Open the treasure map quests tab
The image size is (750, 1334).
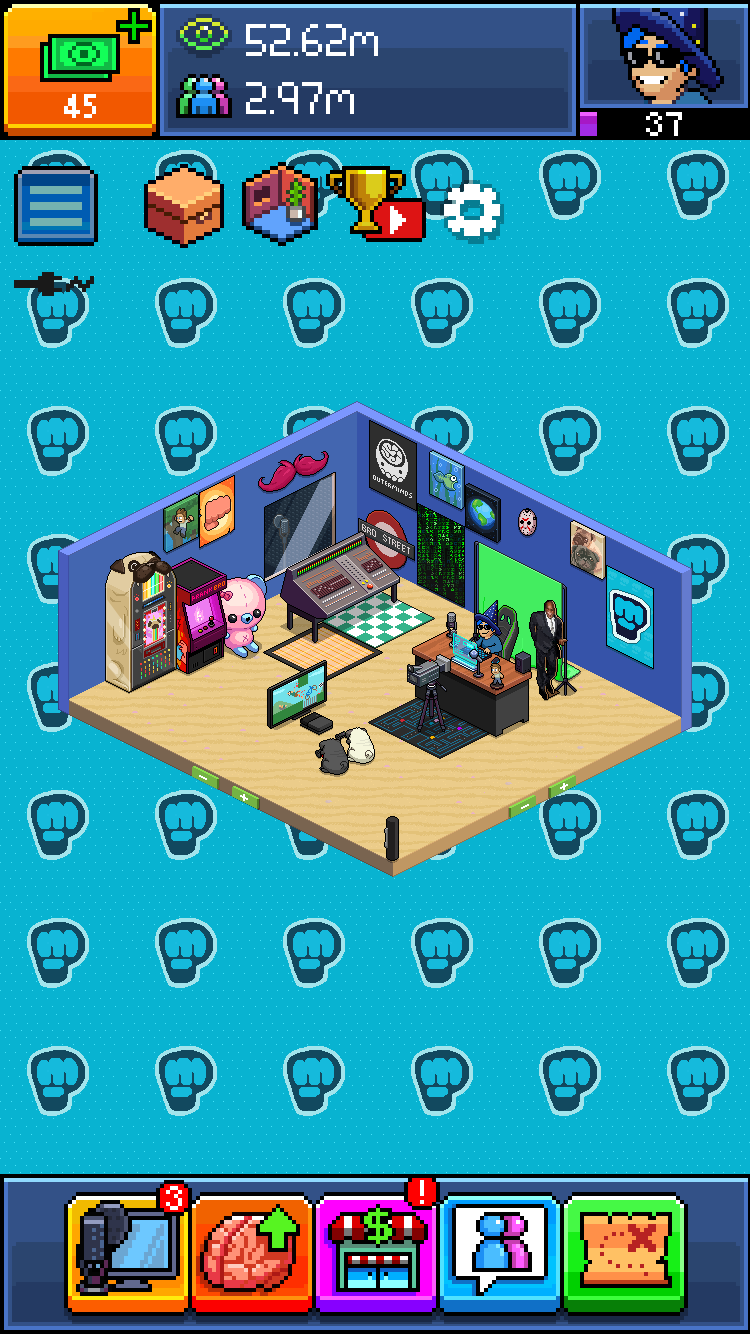[x=624, y=1254]
